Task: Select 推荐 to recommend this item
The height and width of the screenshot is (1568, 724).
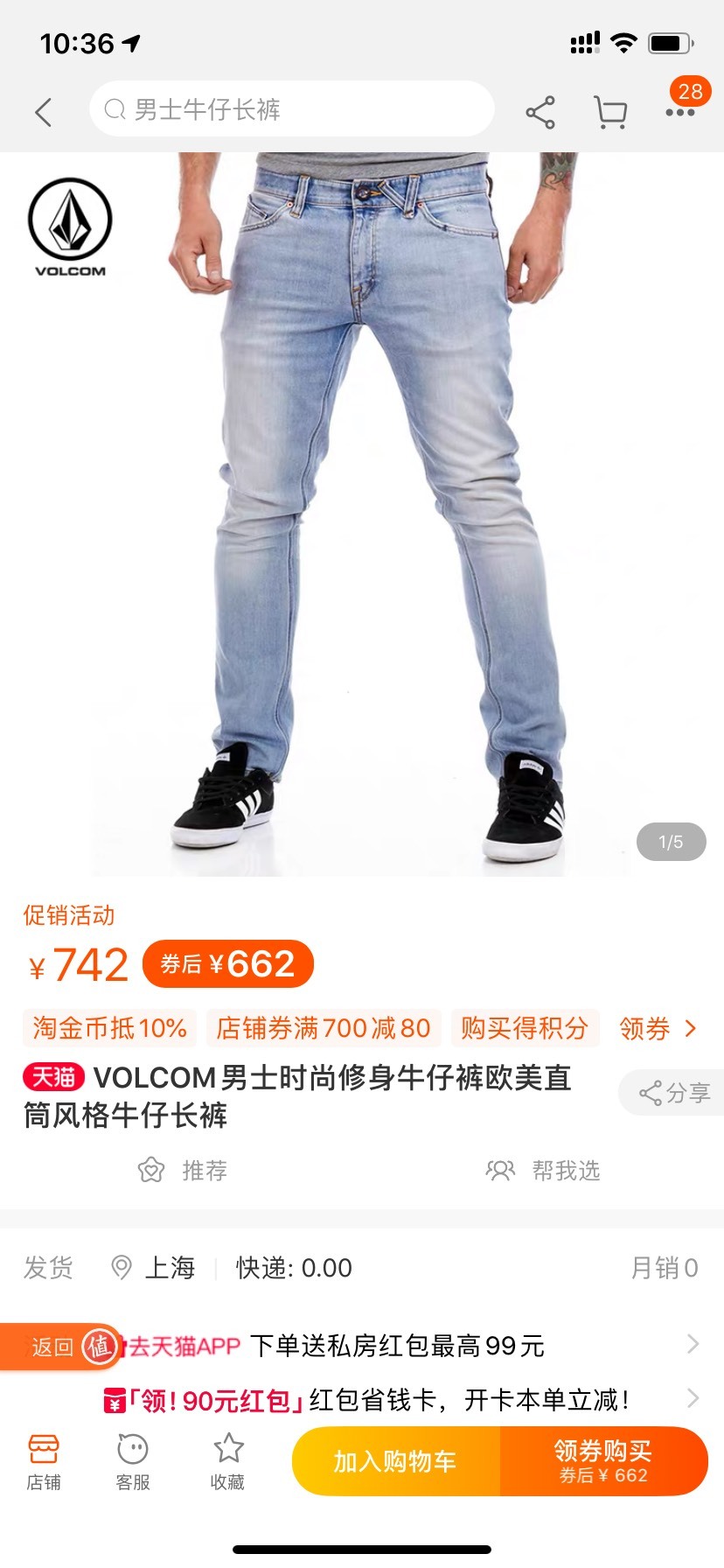Action: click(x=183, y=1170)
